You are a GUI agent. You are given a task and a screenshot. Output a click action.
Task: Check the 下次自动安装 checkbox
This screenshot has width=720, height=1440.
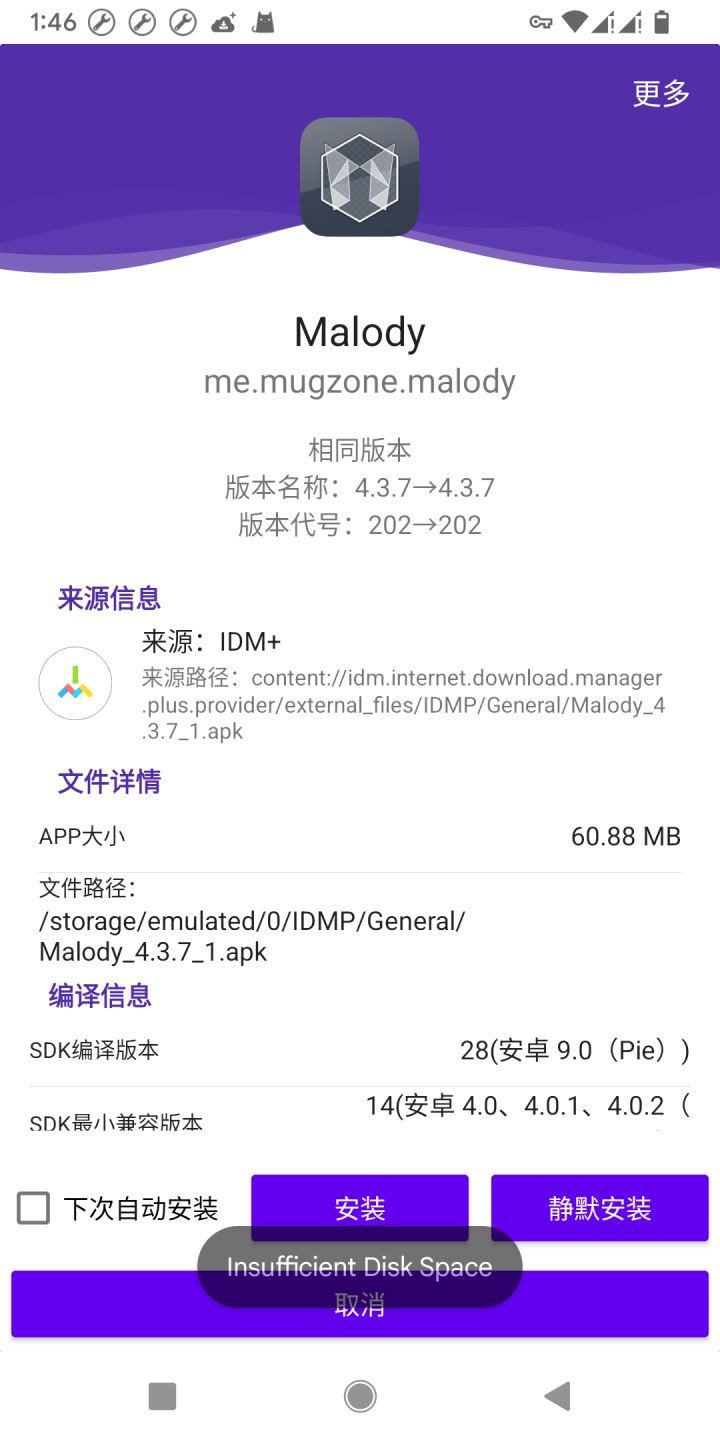[x=34, y=1208]
